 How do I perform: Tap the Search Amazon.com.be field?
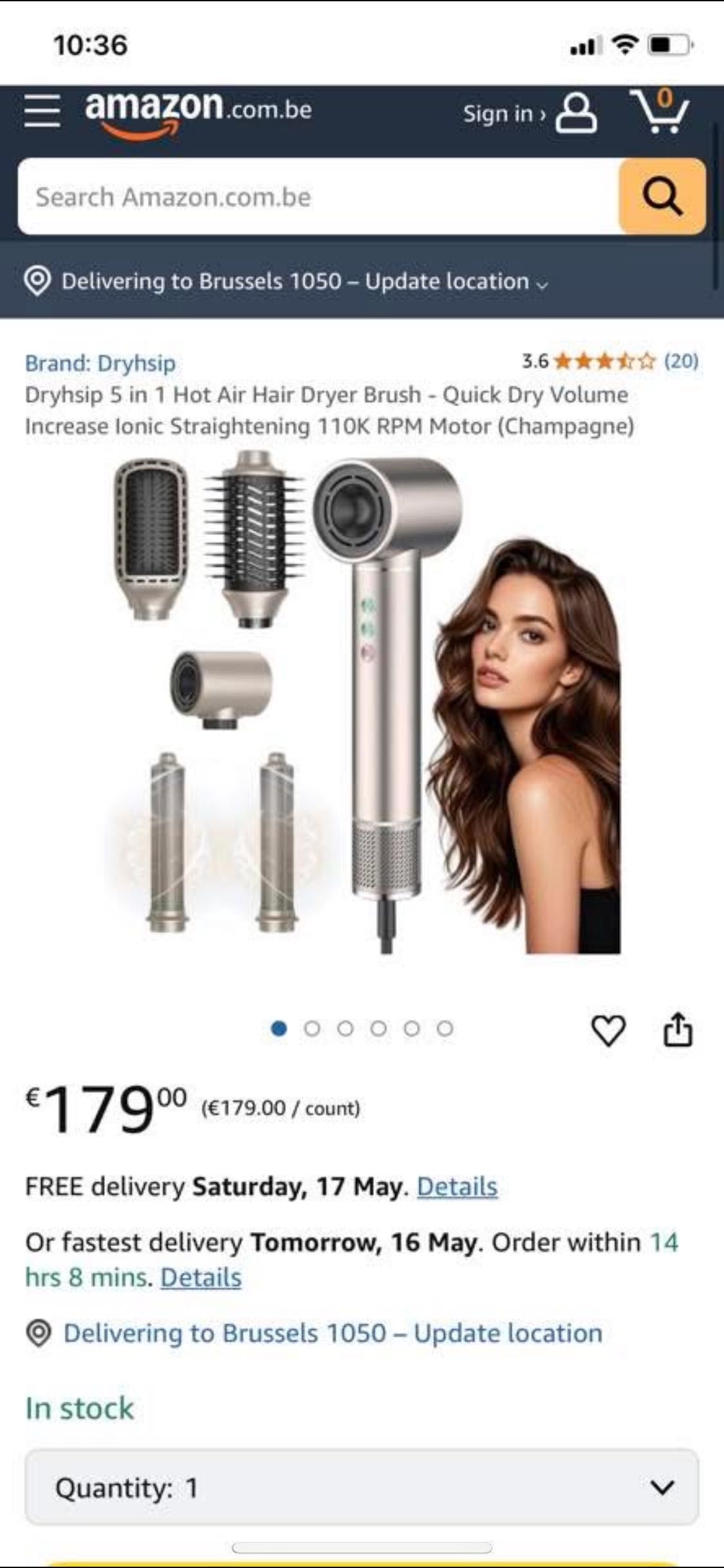point(318,196)
